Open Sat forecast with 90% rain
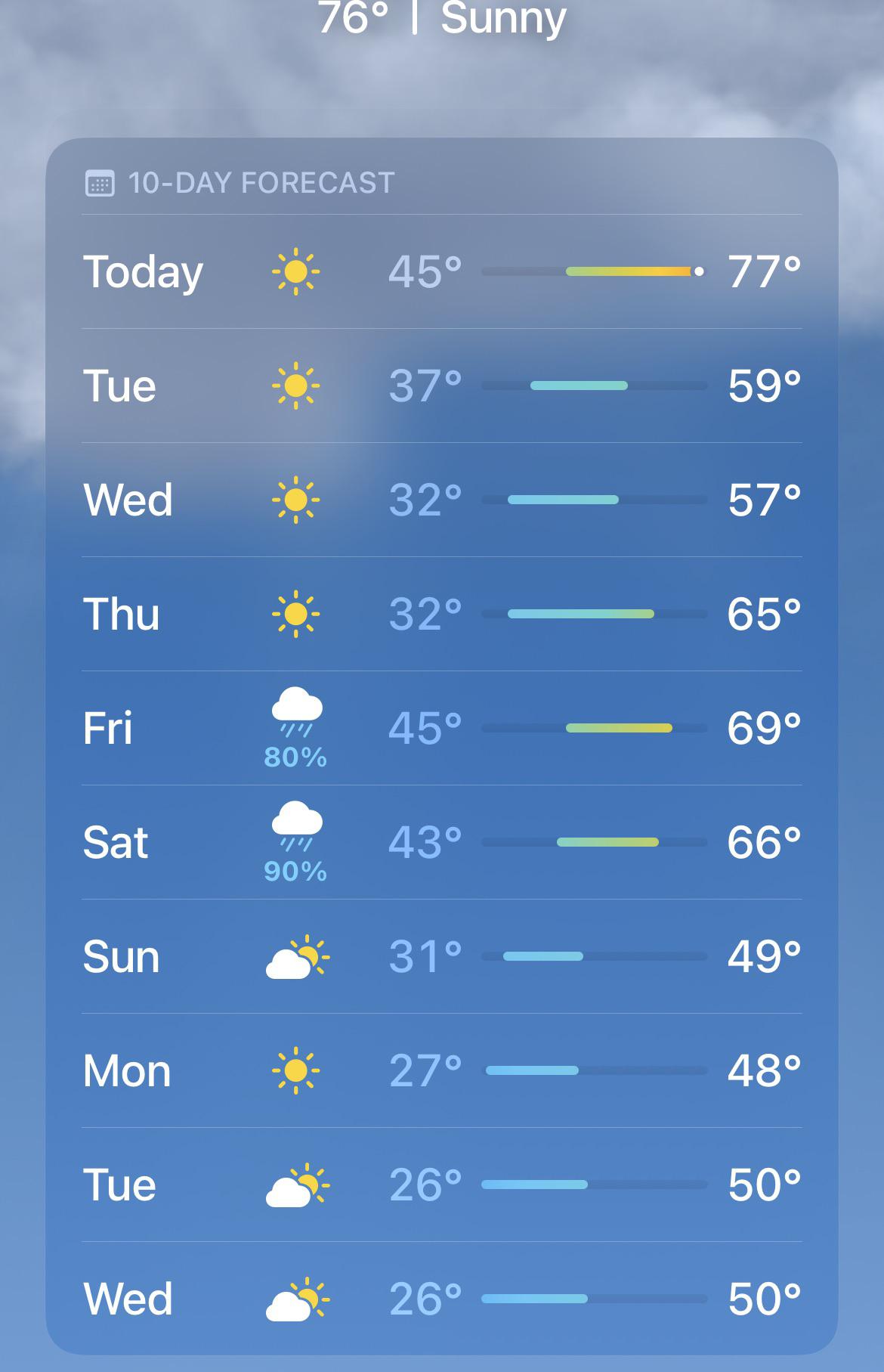This screenshot has width=884, height=1372. coord(442,842)
